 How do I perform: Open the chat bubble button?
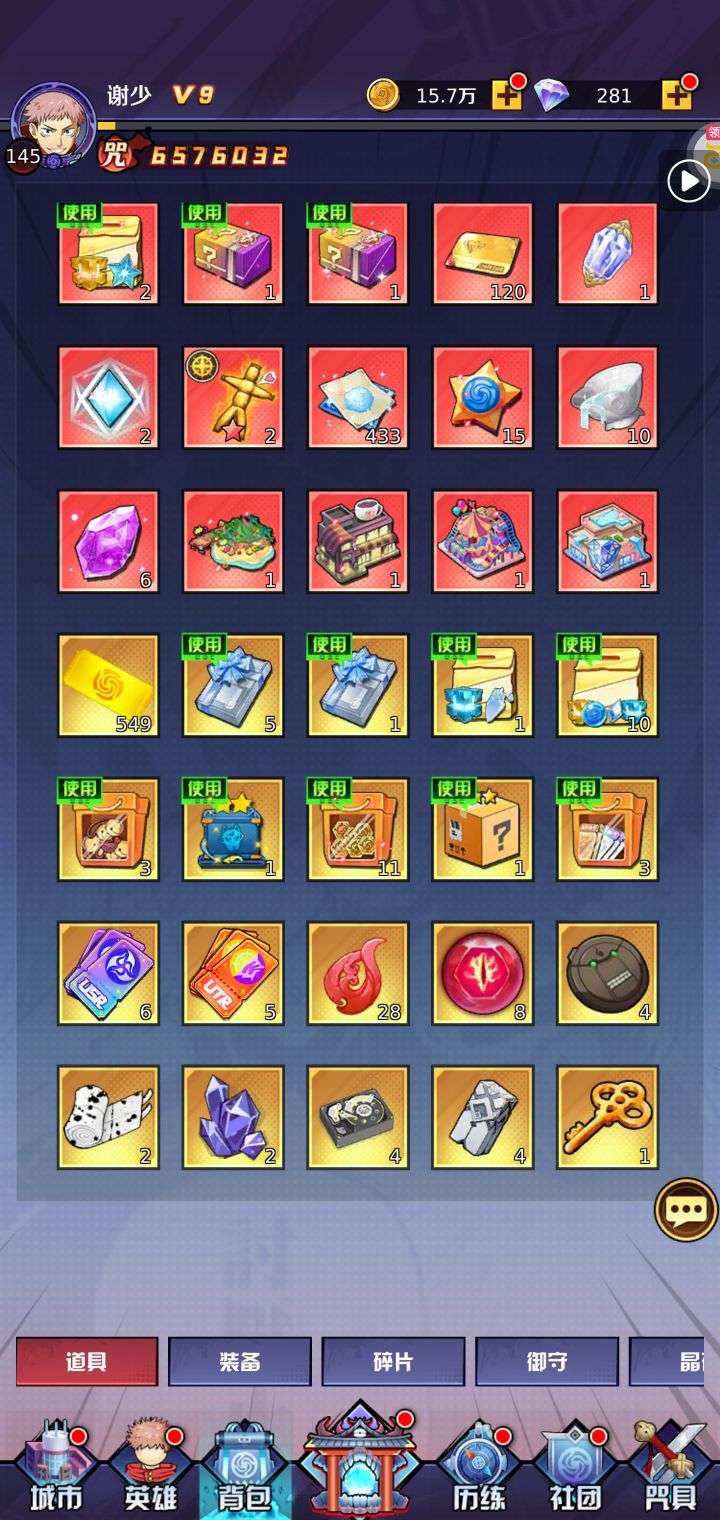686,1210
